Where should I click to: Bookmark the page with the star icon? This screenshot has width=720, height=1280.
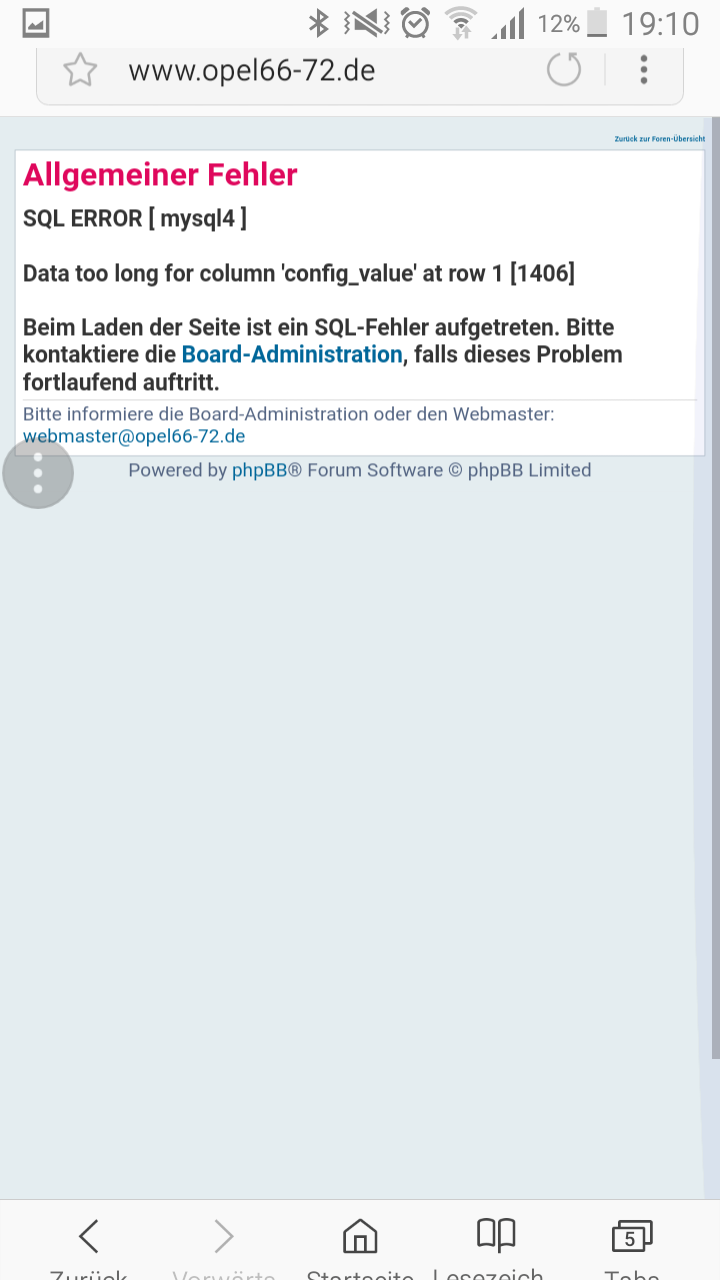pyautogui.click(x=80, y=70)
